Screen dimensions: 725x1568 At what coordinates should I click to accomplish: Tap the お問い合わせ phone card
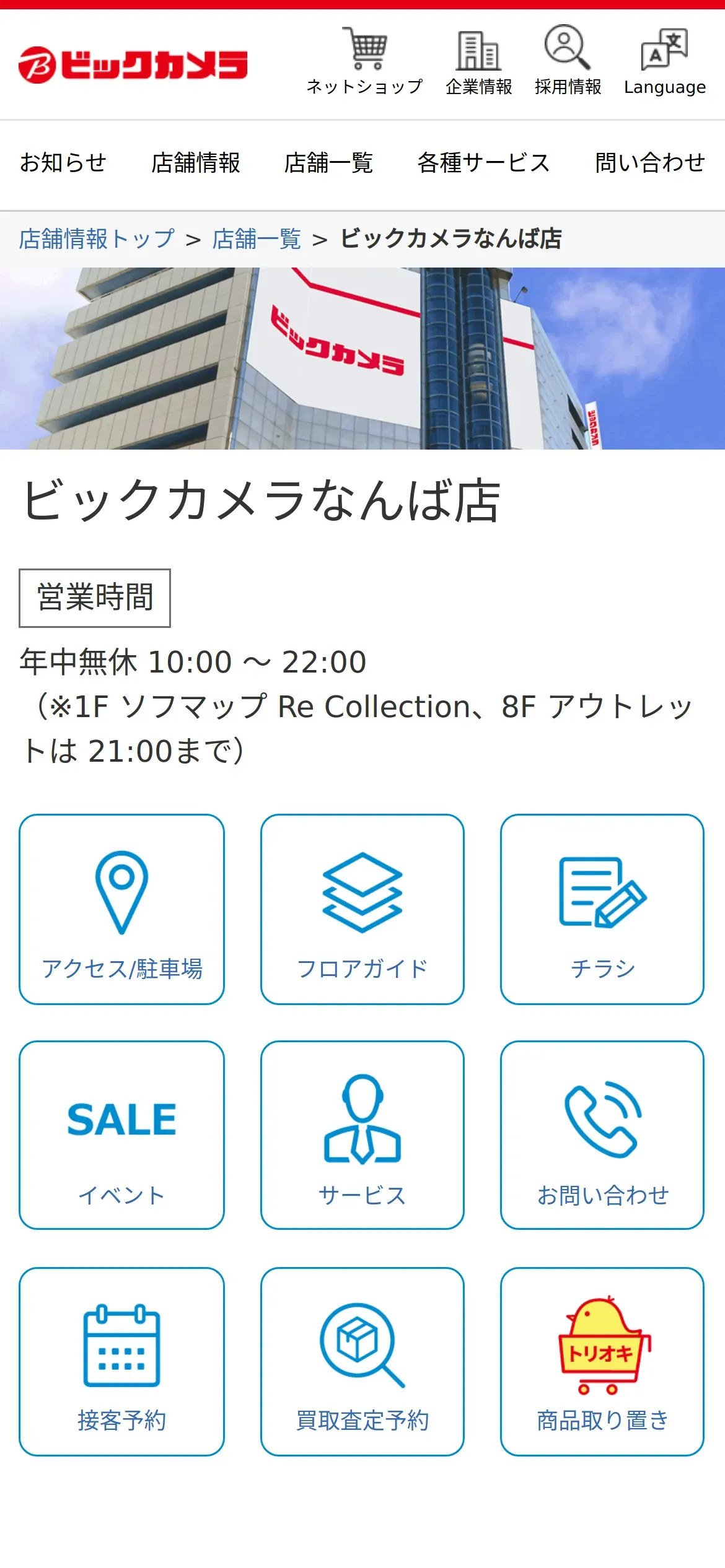[x=602, y=1135]
